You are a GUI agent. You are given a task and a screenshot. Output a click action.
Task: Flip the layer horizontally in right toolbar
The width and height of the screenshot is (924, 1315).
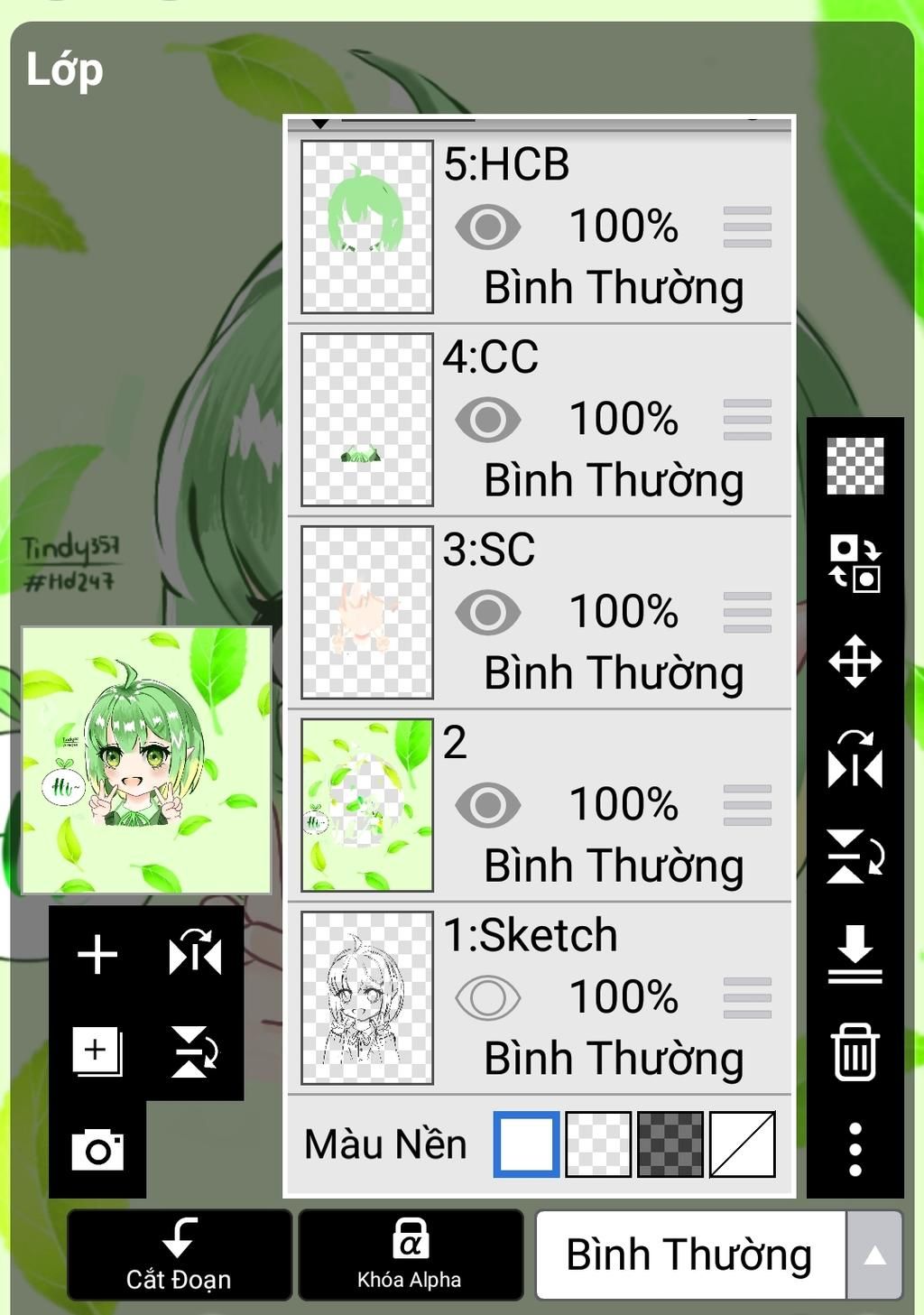pyautogui.click(x=855, y=760)
